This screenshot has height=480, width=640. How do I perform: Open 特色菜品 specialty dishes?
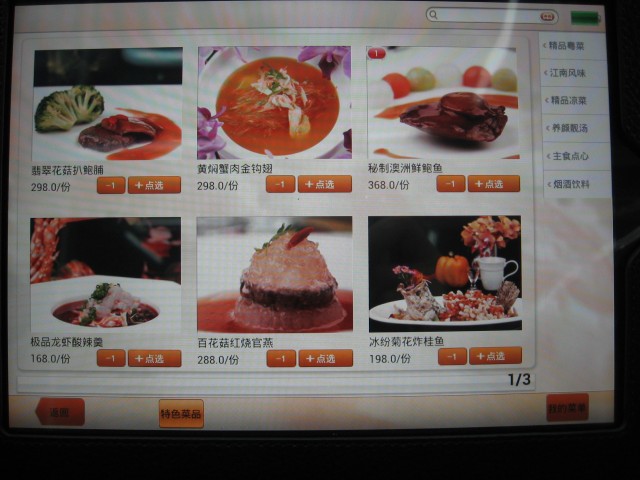click(x=181, y=413)
